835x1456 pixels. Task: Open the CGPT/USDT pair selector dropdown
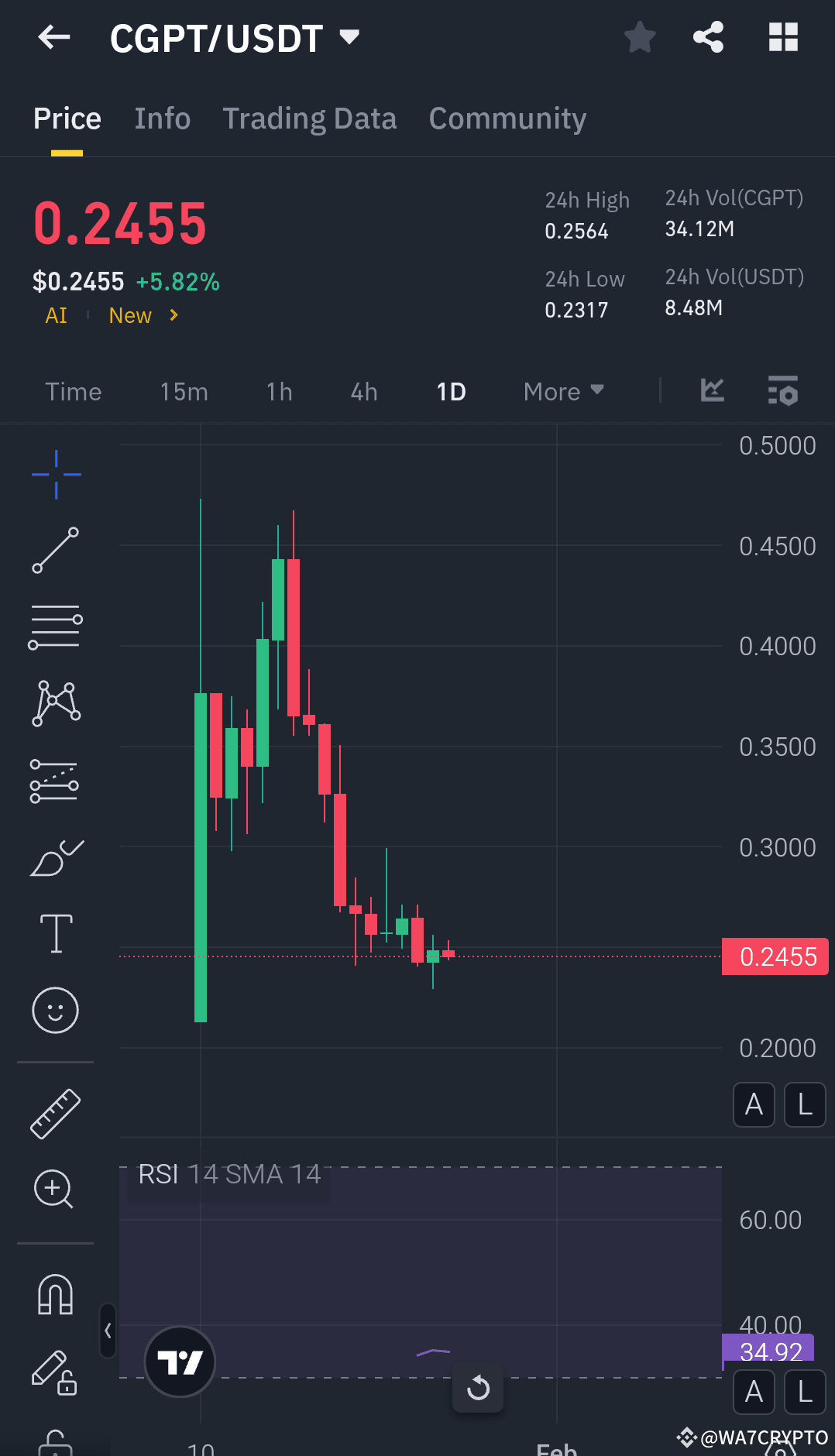pos(349,36)
